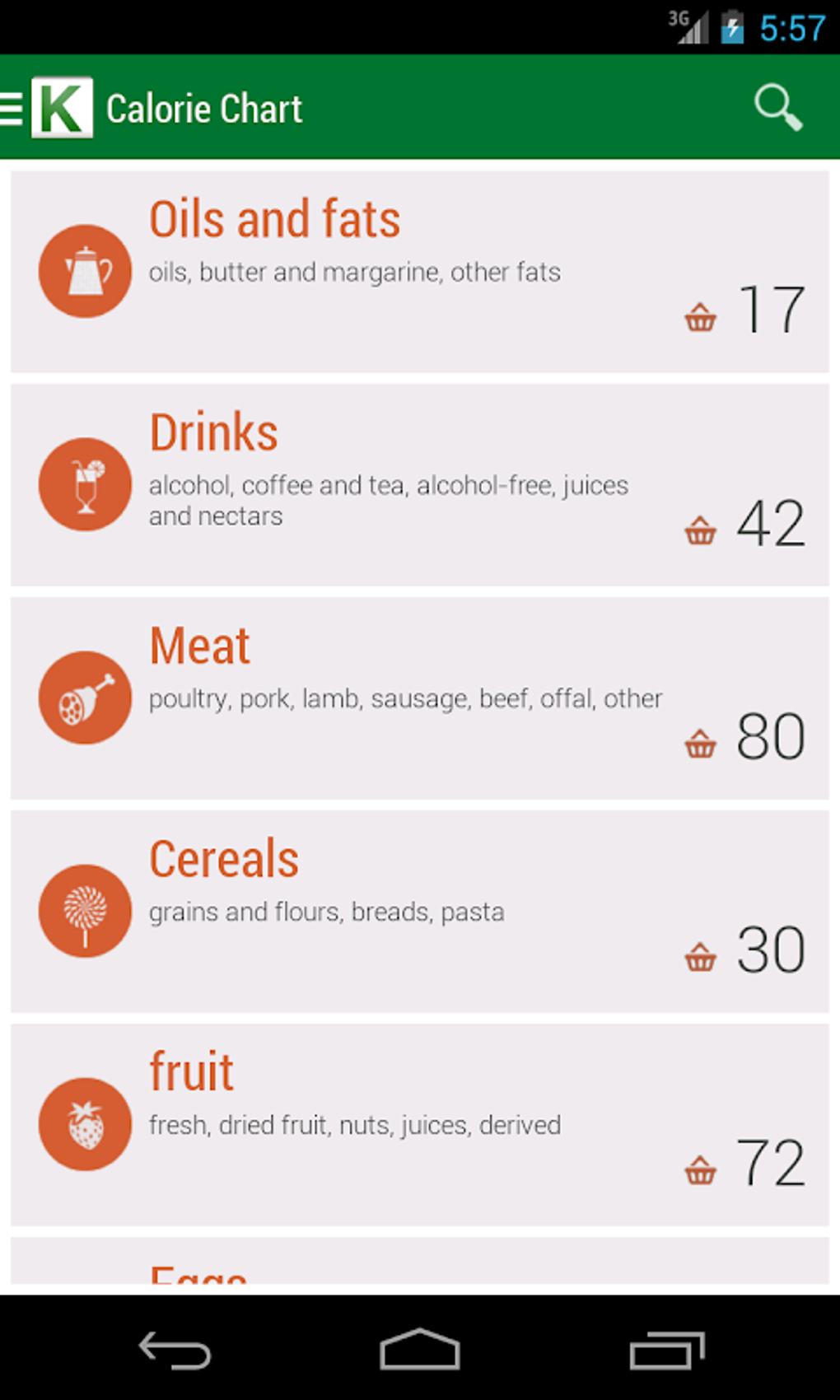Select the cocktail glass Drinks icon
840x1400 pixels.
pos(85,485)
